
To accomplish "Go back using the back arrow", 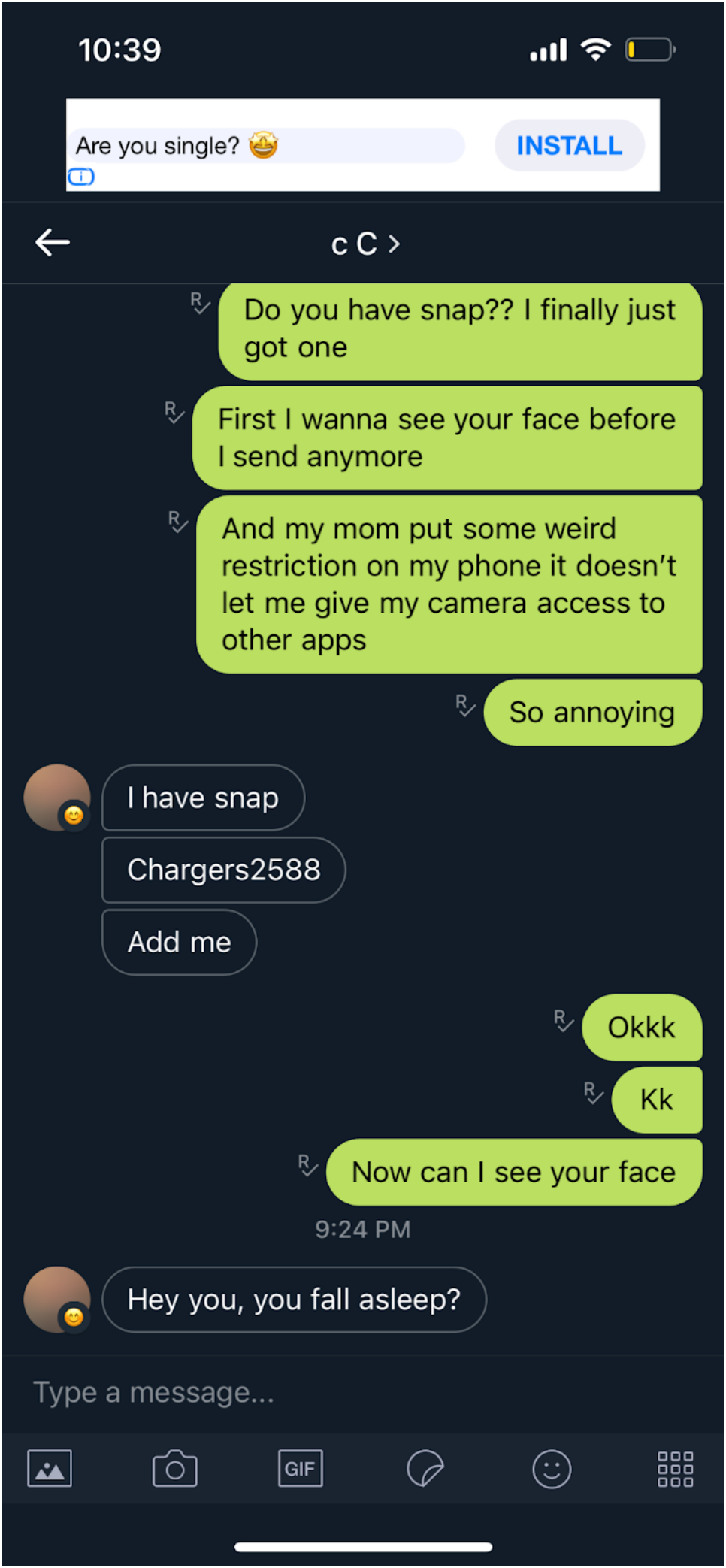I will point(53,242).
